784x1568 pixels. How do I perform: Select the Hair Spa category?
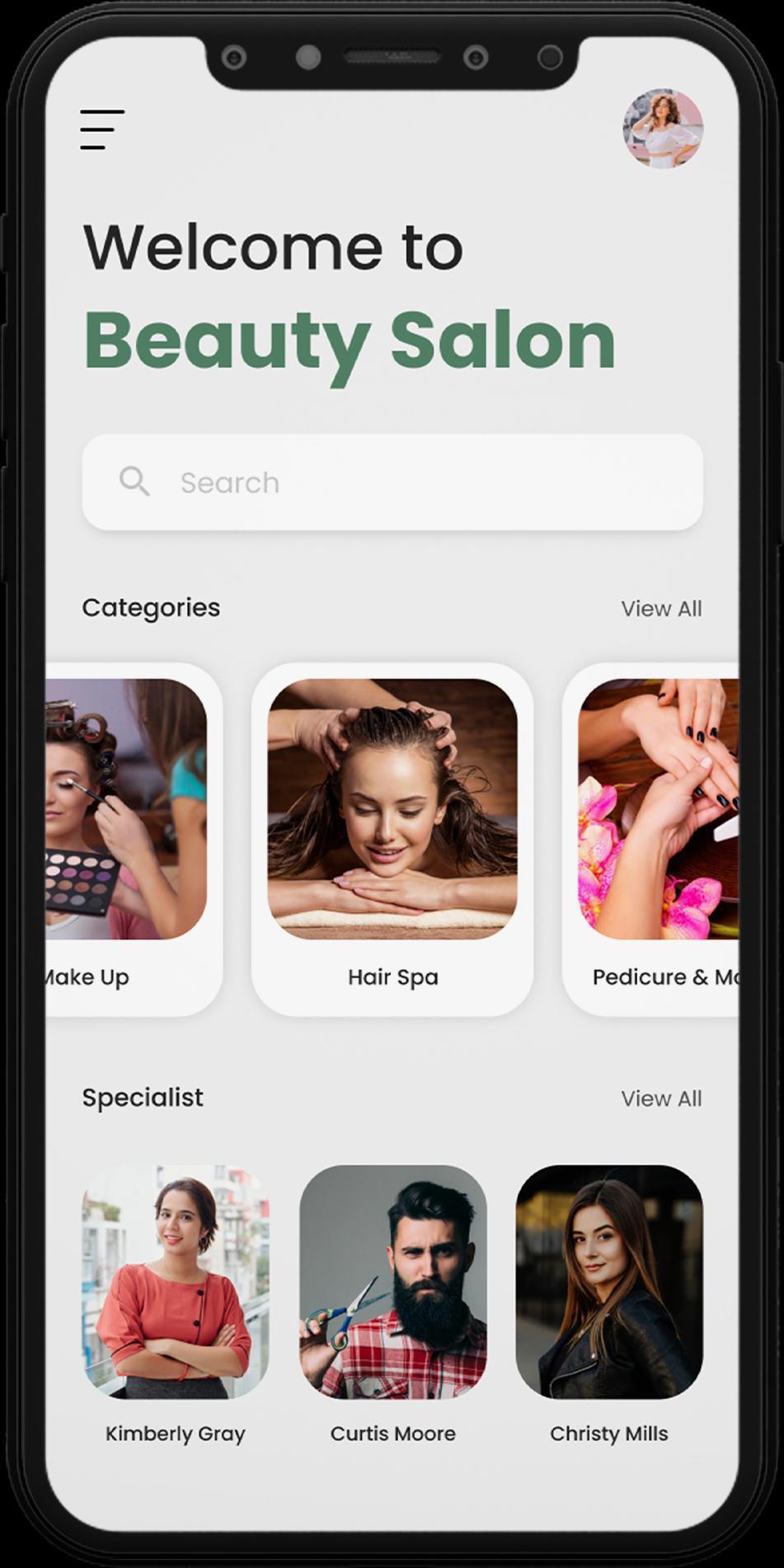pyautogui.click(x=392, y=837)
